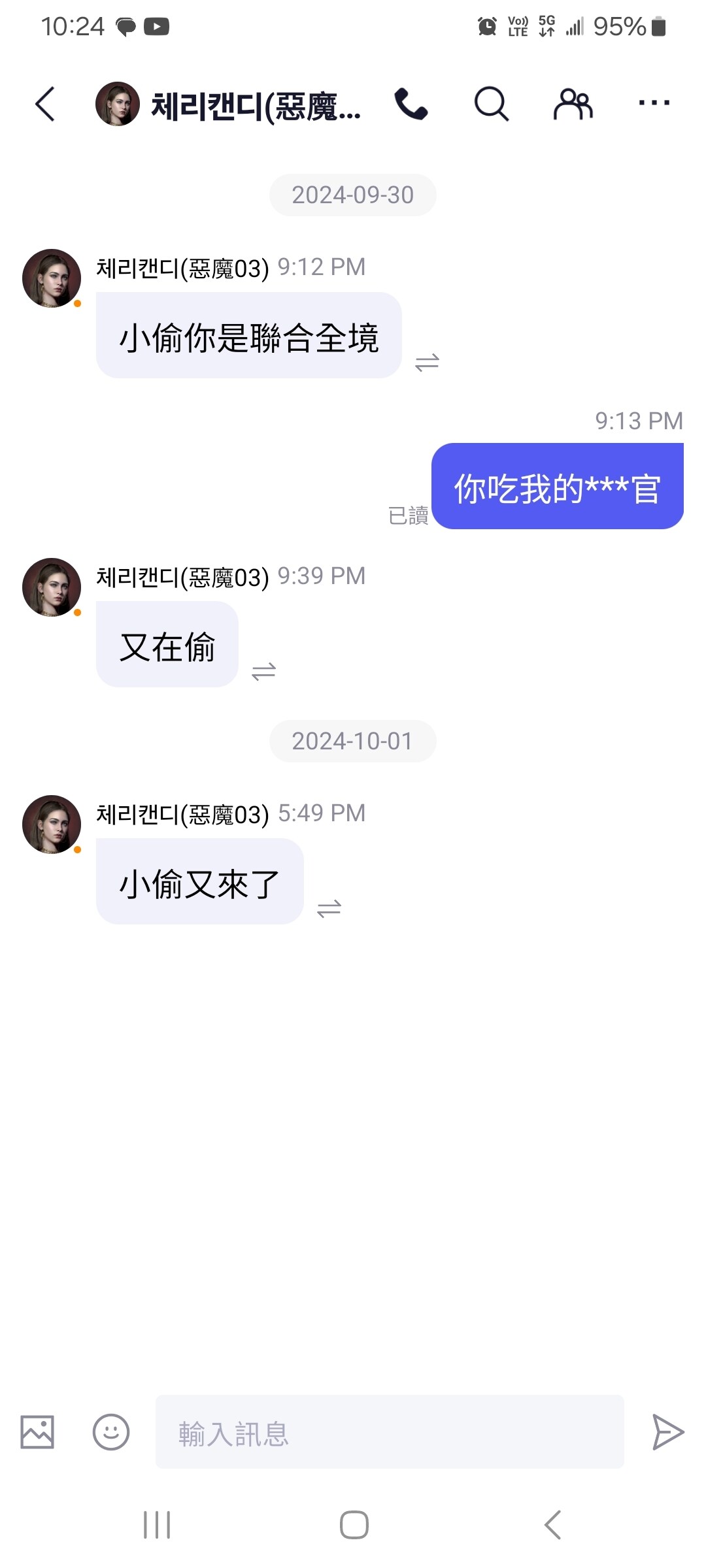Open the three-dot overflow menu
Viewport: 706px width, 1568px height.
coord(654,103)
